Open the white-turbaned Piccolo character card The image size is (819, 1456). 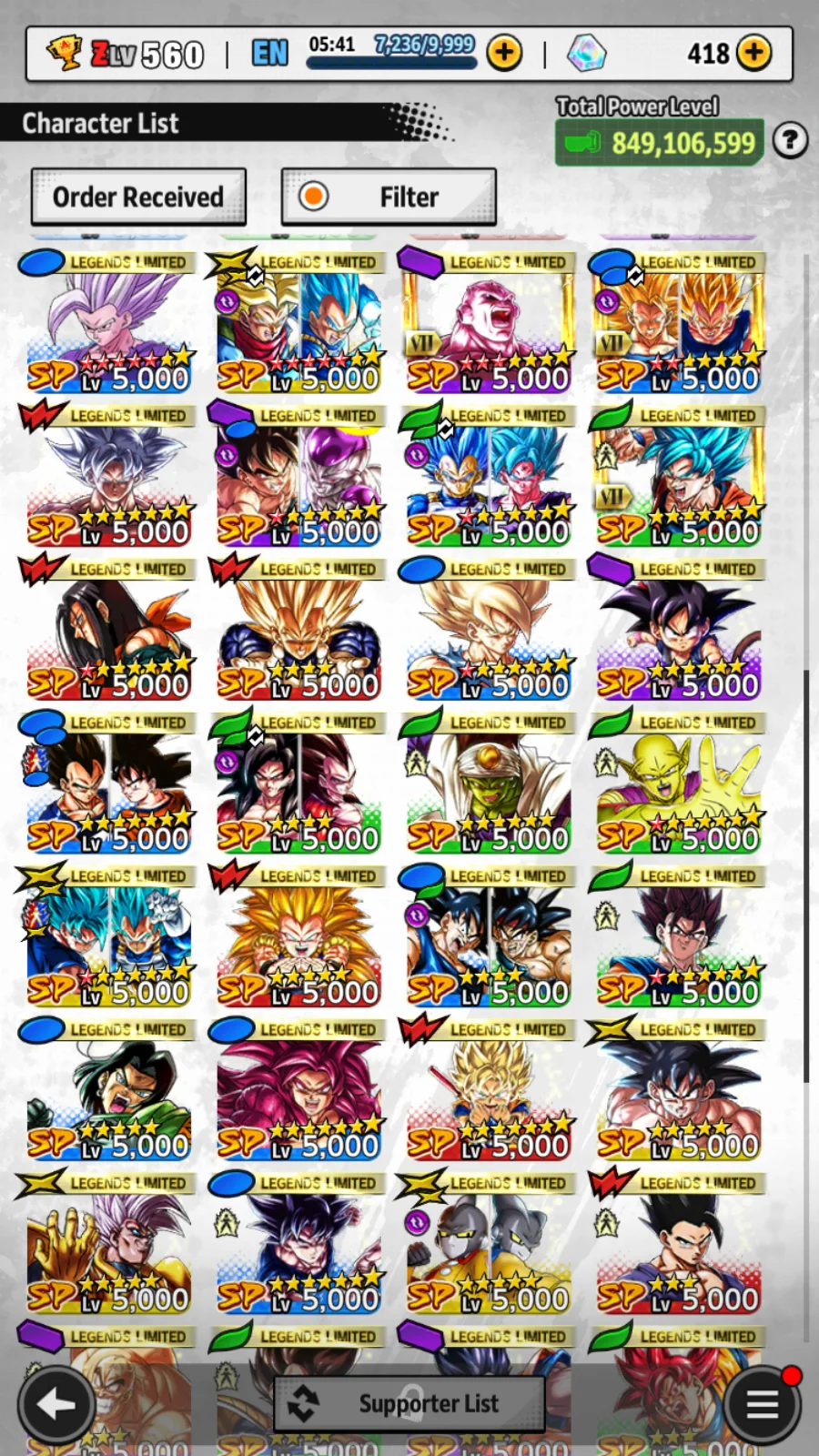click(488, 784)
